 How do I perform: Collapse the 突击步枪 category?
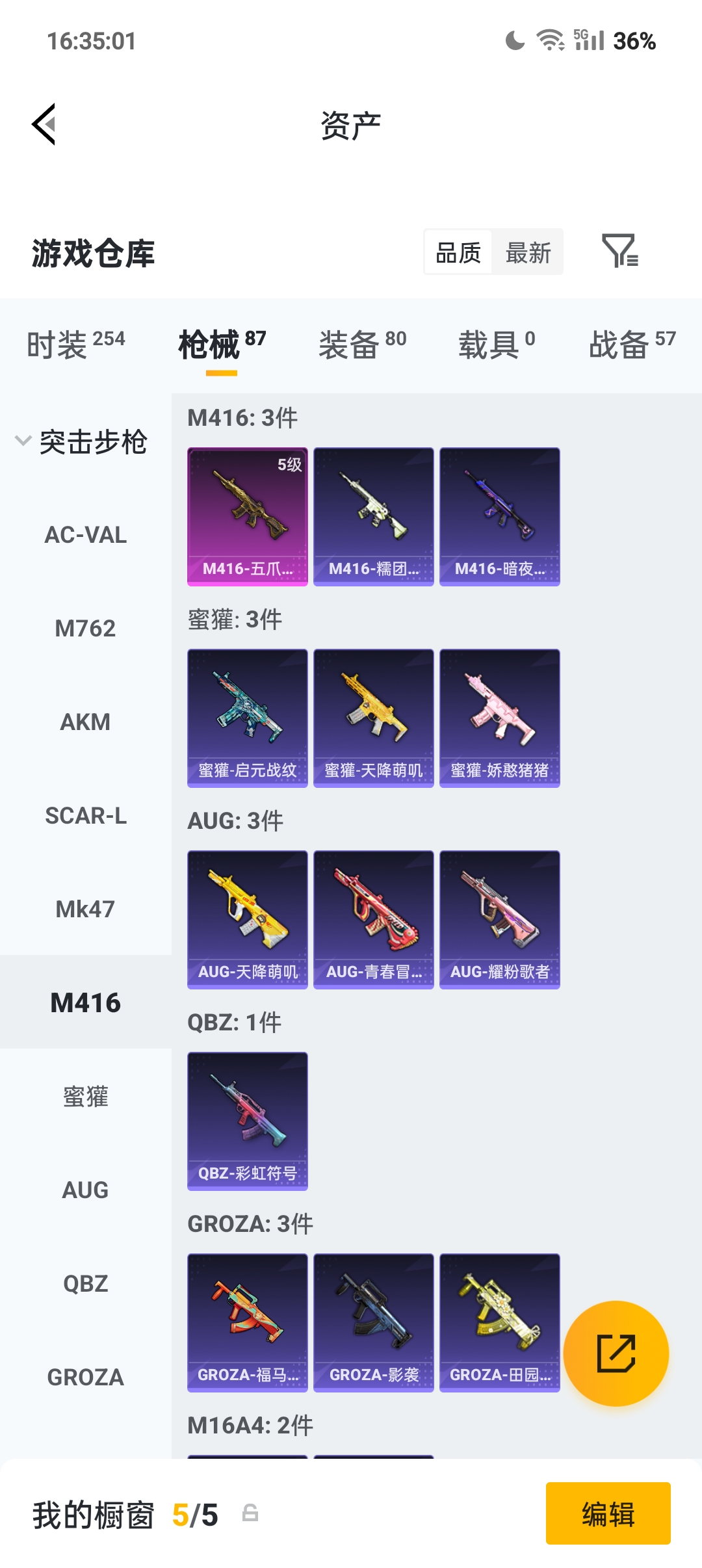tap(81, 442)
